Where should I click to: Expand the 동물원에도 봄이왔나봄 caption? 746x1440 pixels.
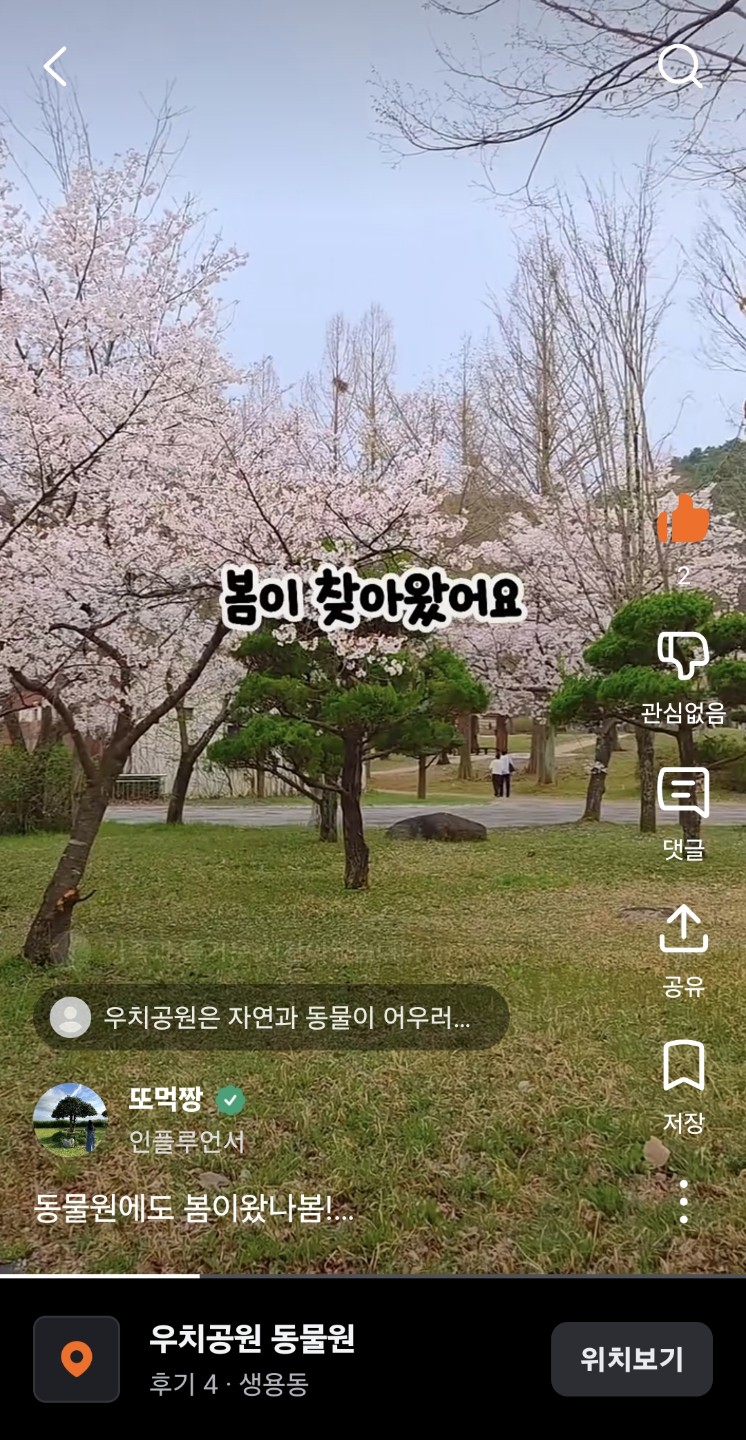click(194, 1208)
